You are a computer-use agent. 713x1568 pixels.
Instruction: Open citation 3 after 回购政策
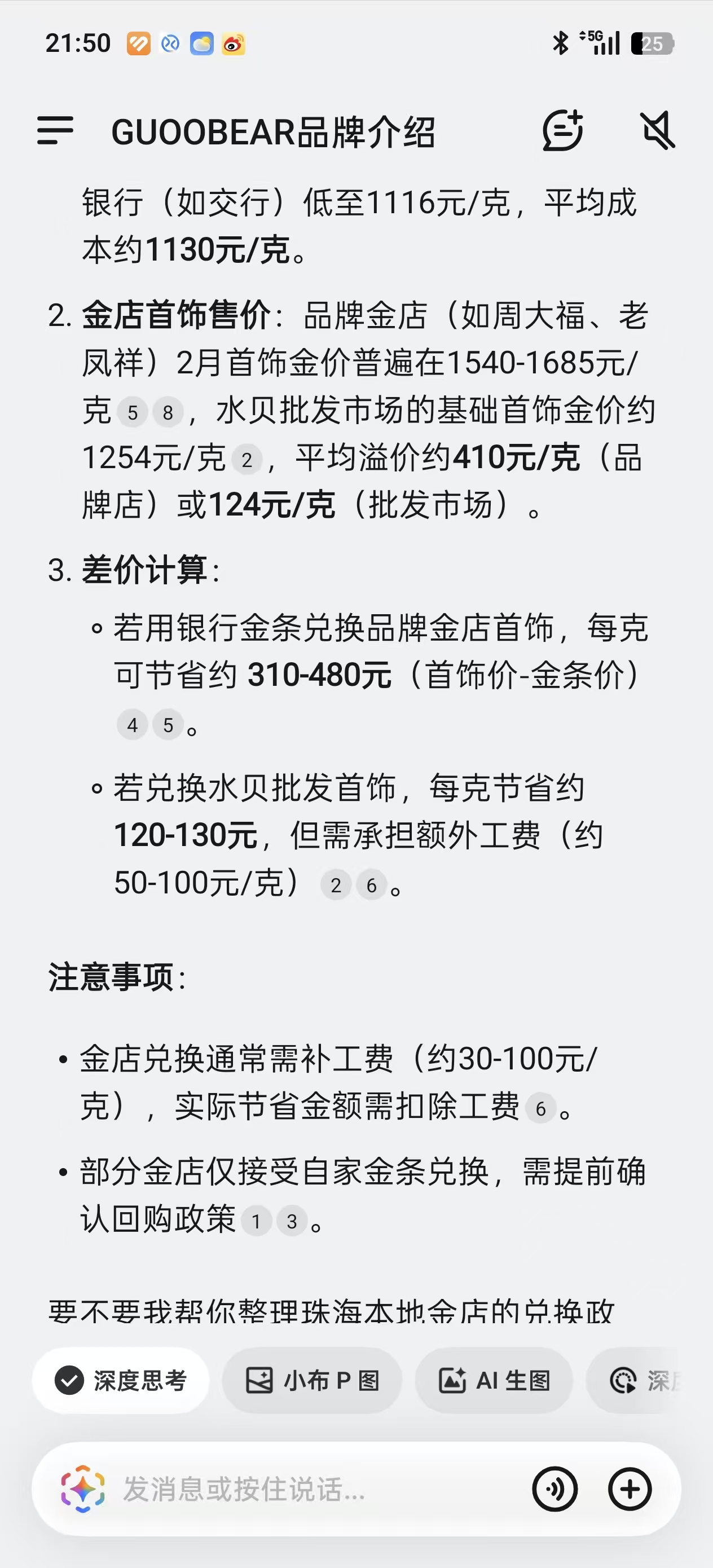(292, 1222)
